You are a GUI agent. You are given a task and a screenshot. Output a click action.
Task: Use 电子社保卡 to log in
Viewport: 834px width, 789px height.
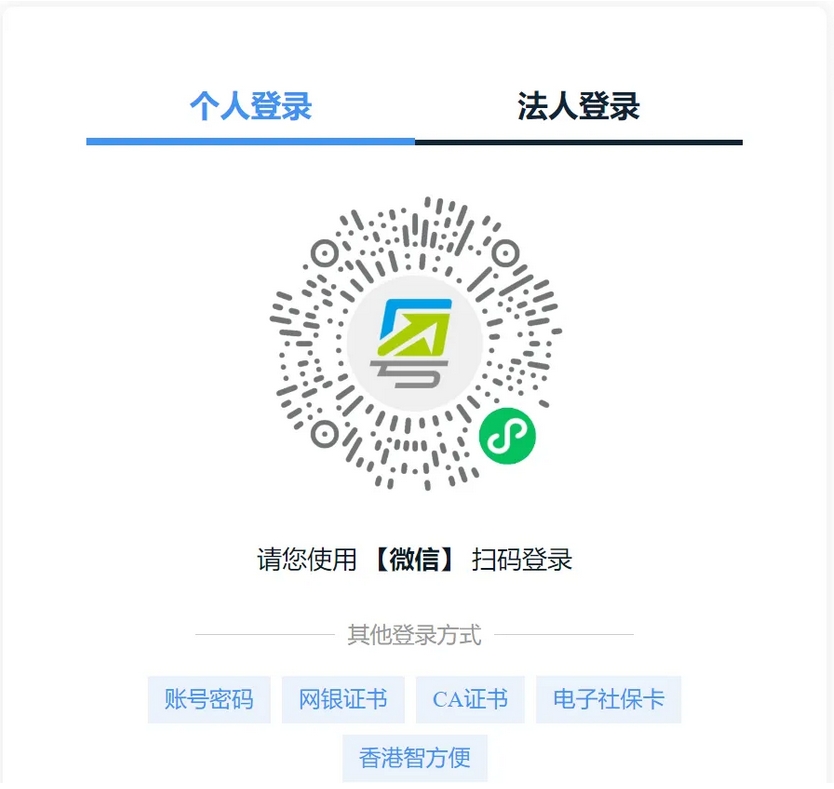[x=608, y=699]
